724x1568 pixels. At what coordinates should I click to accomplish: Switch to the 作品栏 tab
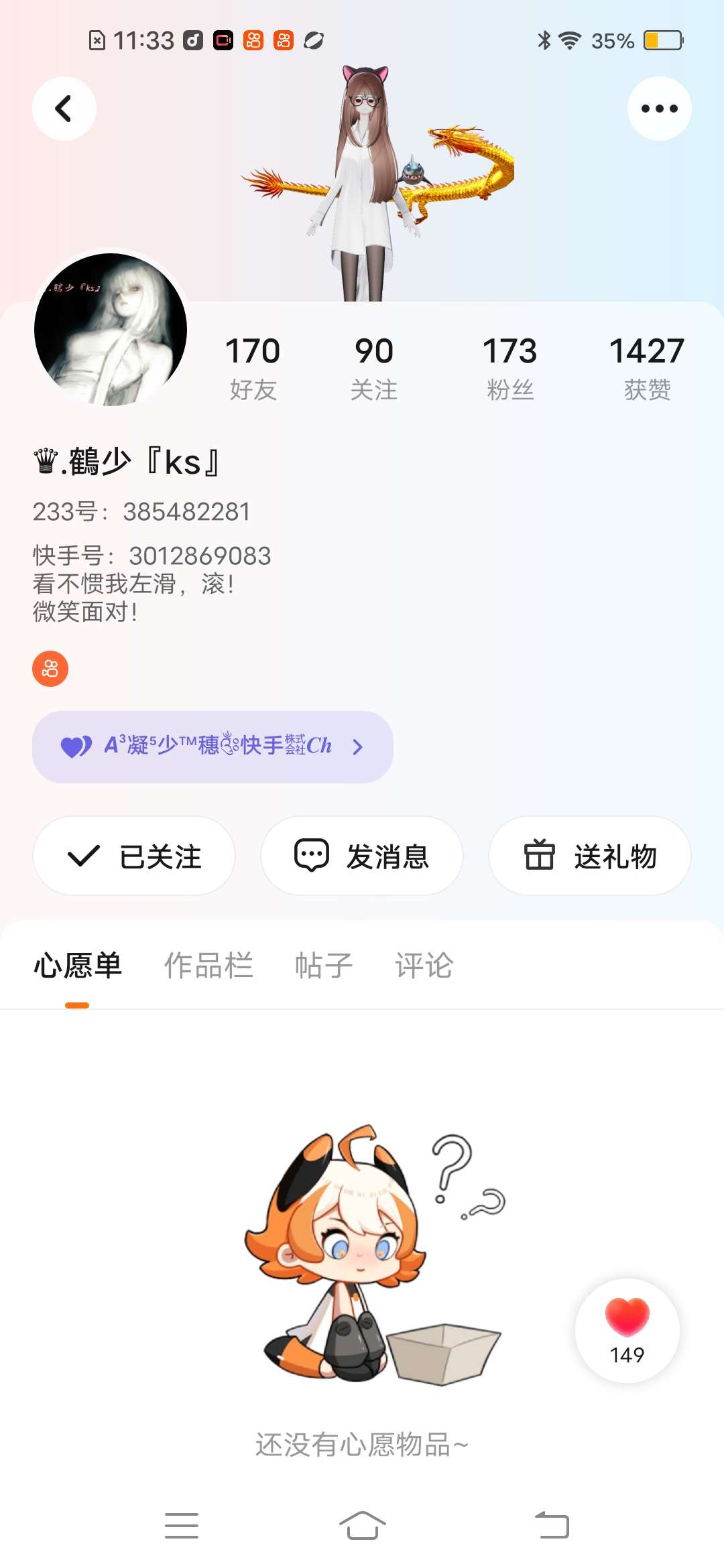[x=208, y=966]
